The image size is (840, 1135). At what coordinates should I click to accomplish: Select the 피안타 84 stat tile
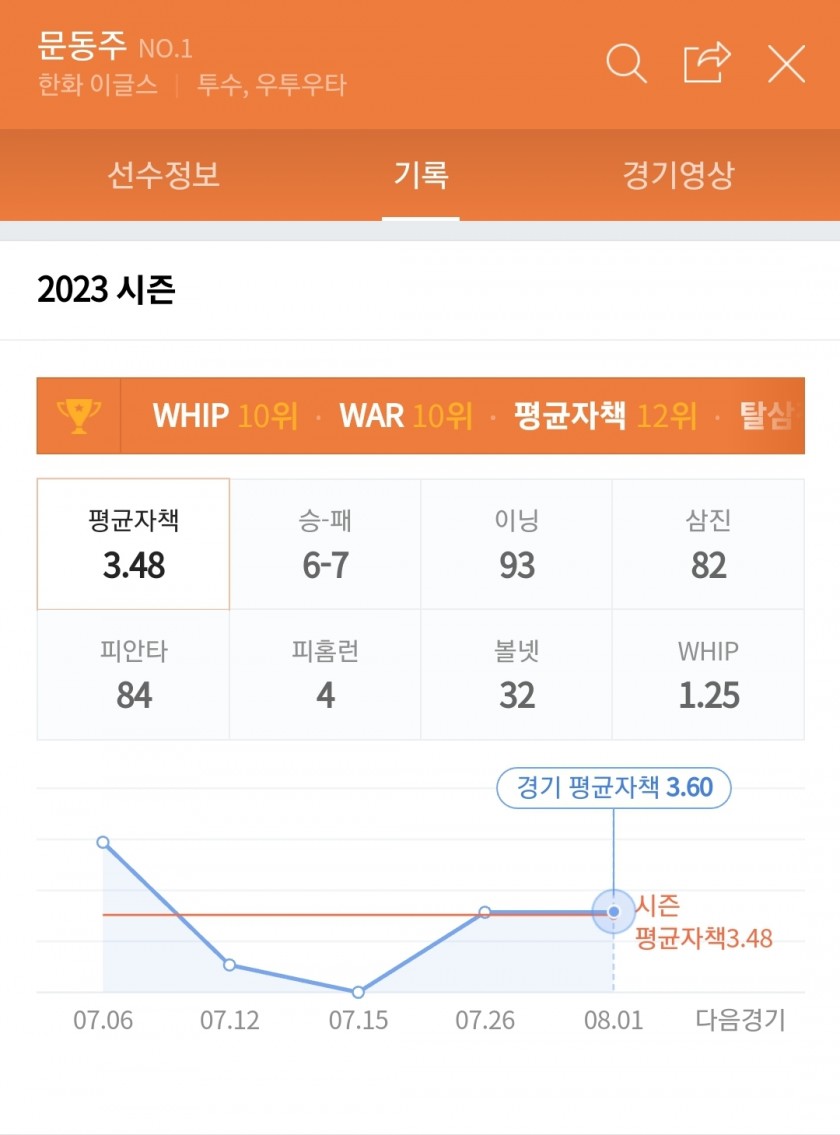[134, 675]
